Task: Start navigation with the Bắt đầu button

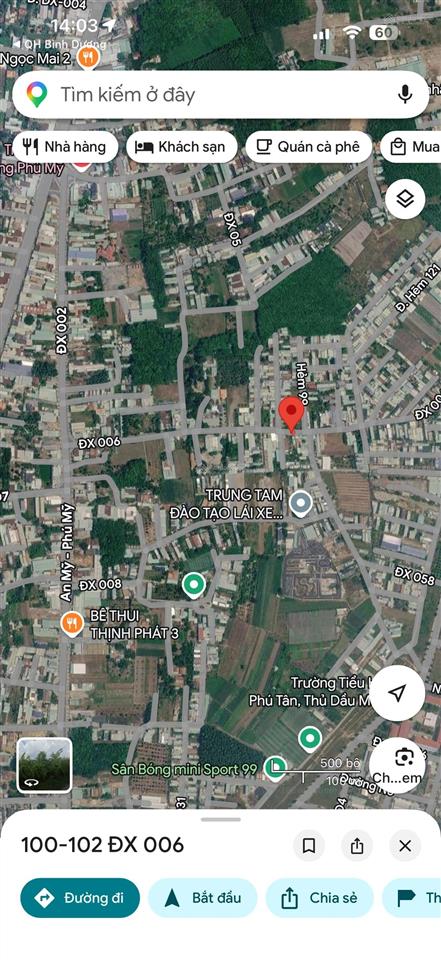Action: (x=203, y=898)
